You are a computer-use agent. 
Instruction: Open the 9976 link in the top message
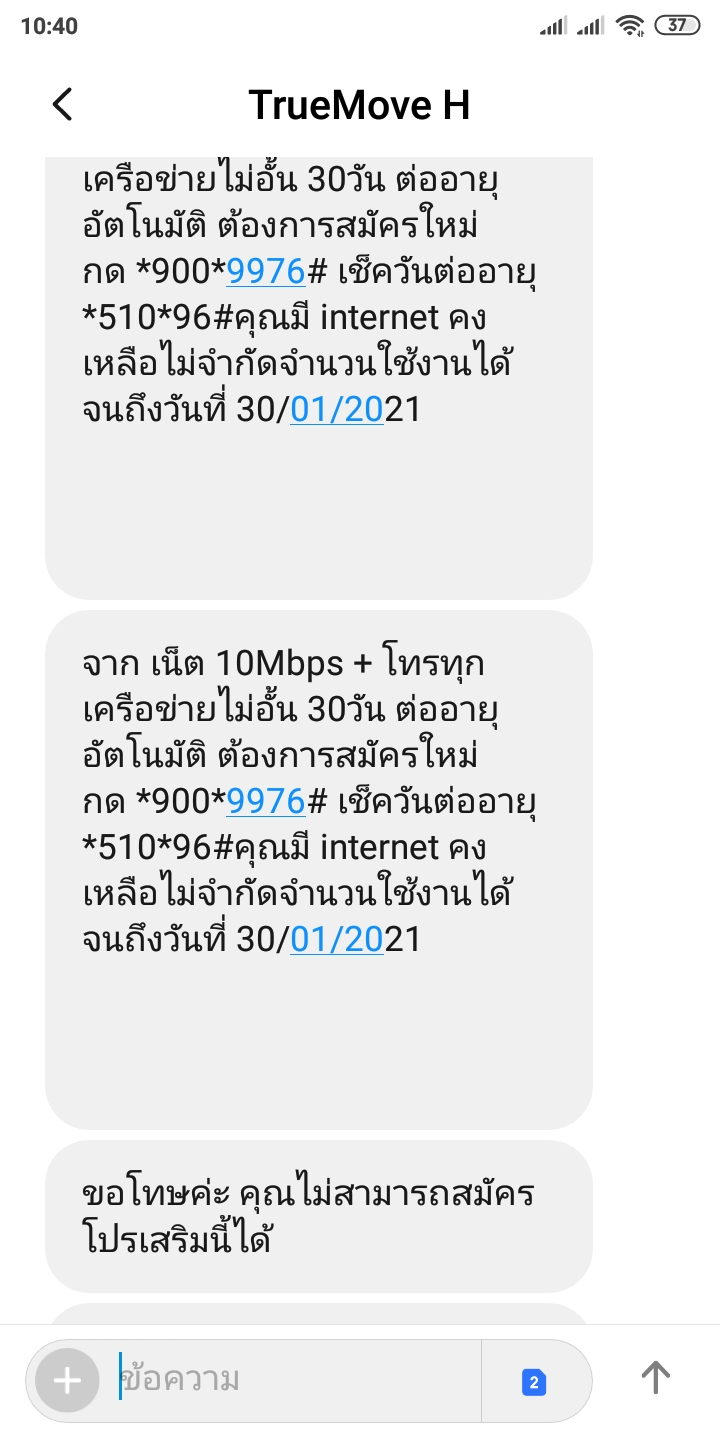265,271
